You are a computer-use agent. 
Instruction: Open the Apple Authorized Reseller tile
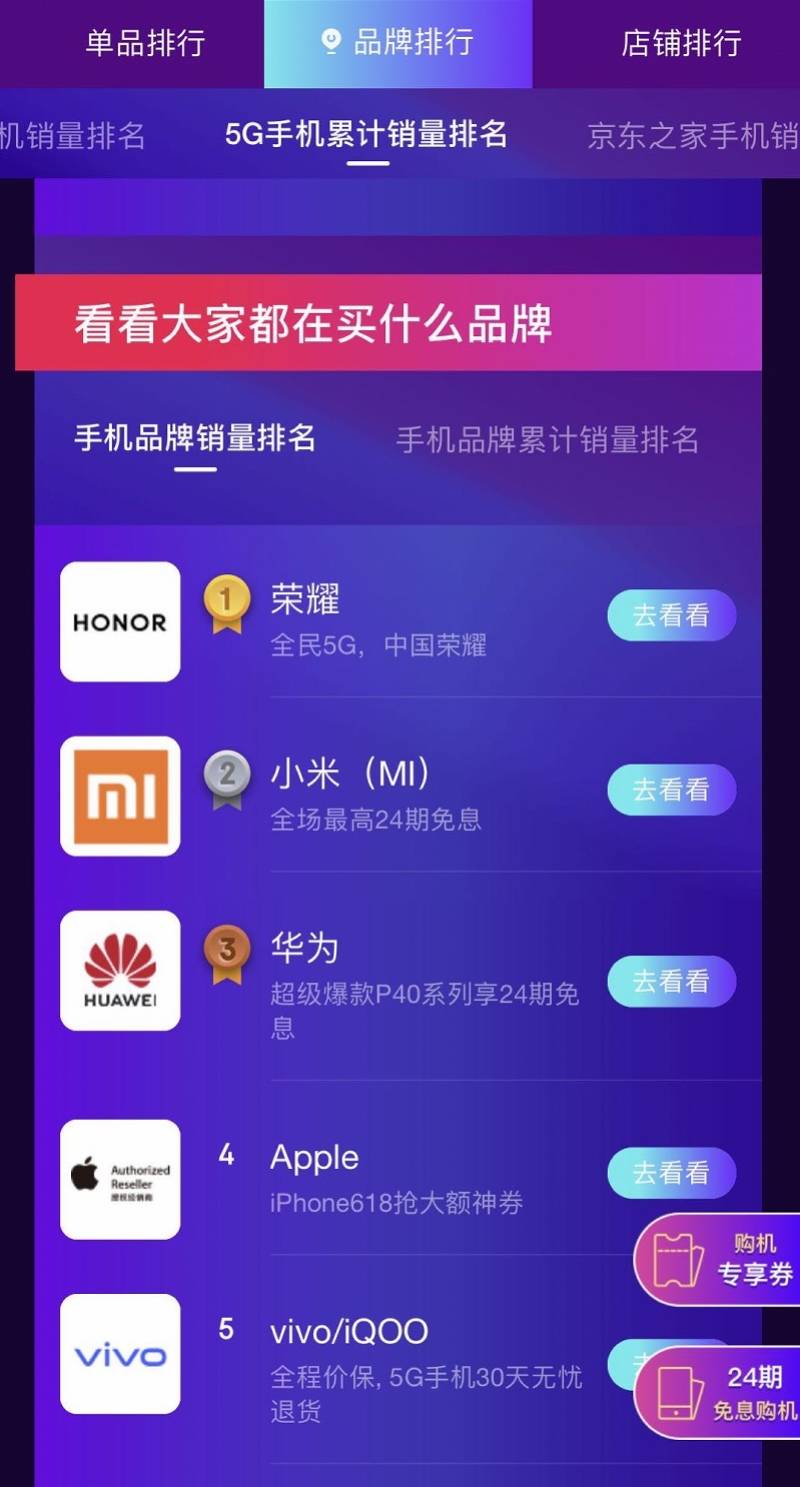[x=120, y=1179]
